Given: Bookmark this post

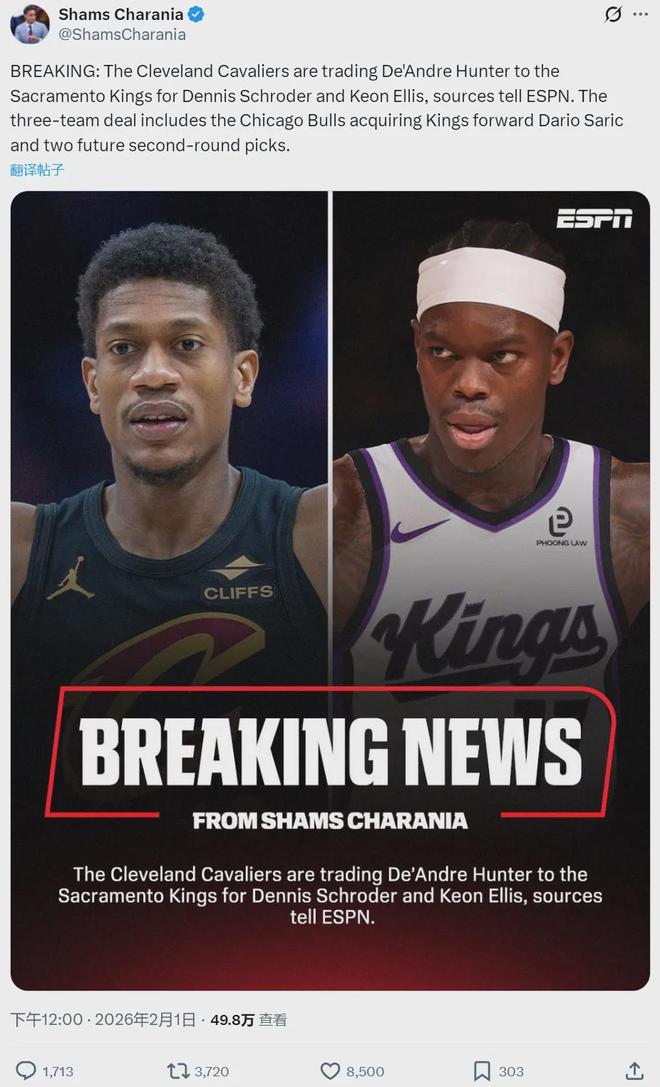Looking at the screenshot, I should point(482,1070).
